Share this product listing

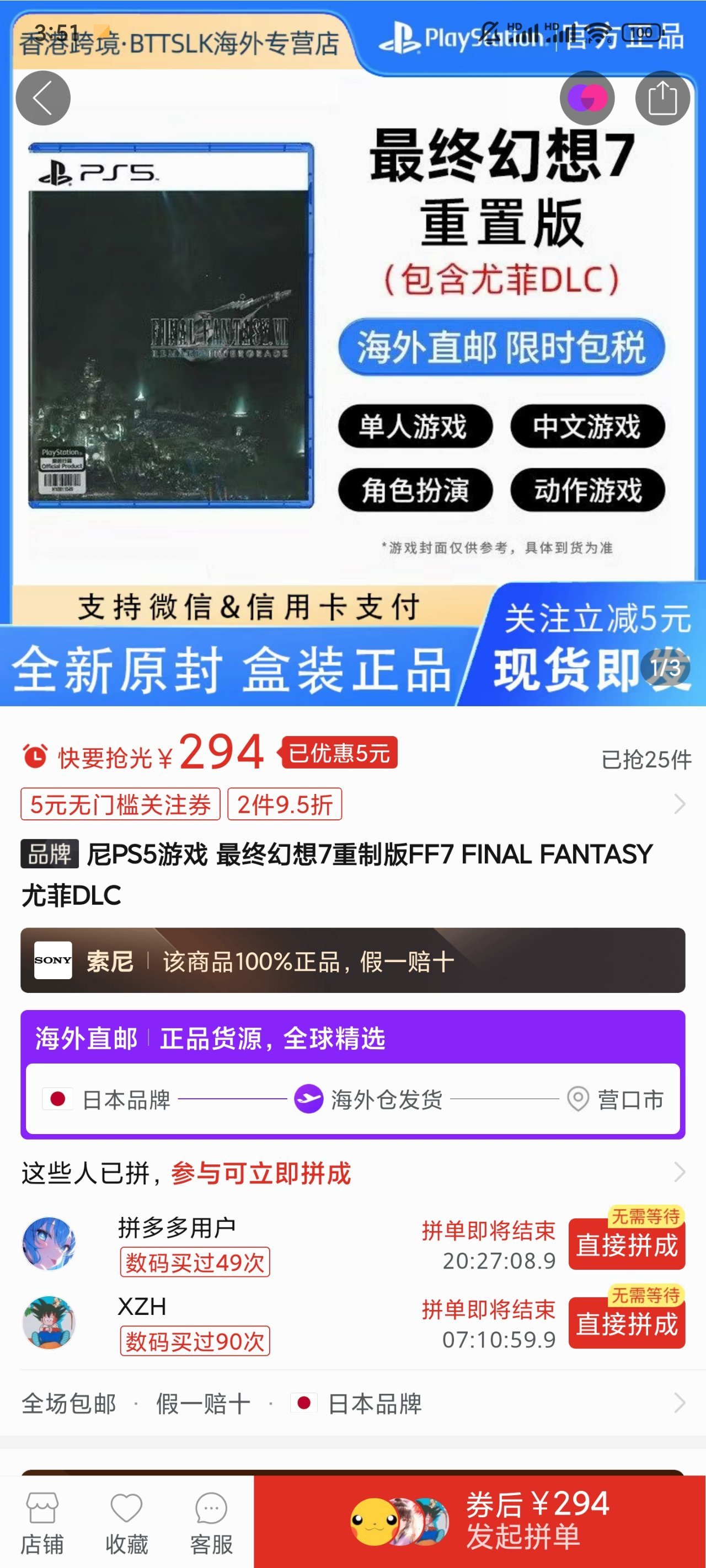point(662,98)
